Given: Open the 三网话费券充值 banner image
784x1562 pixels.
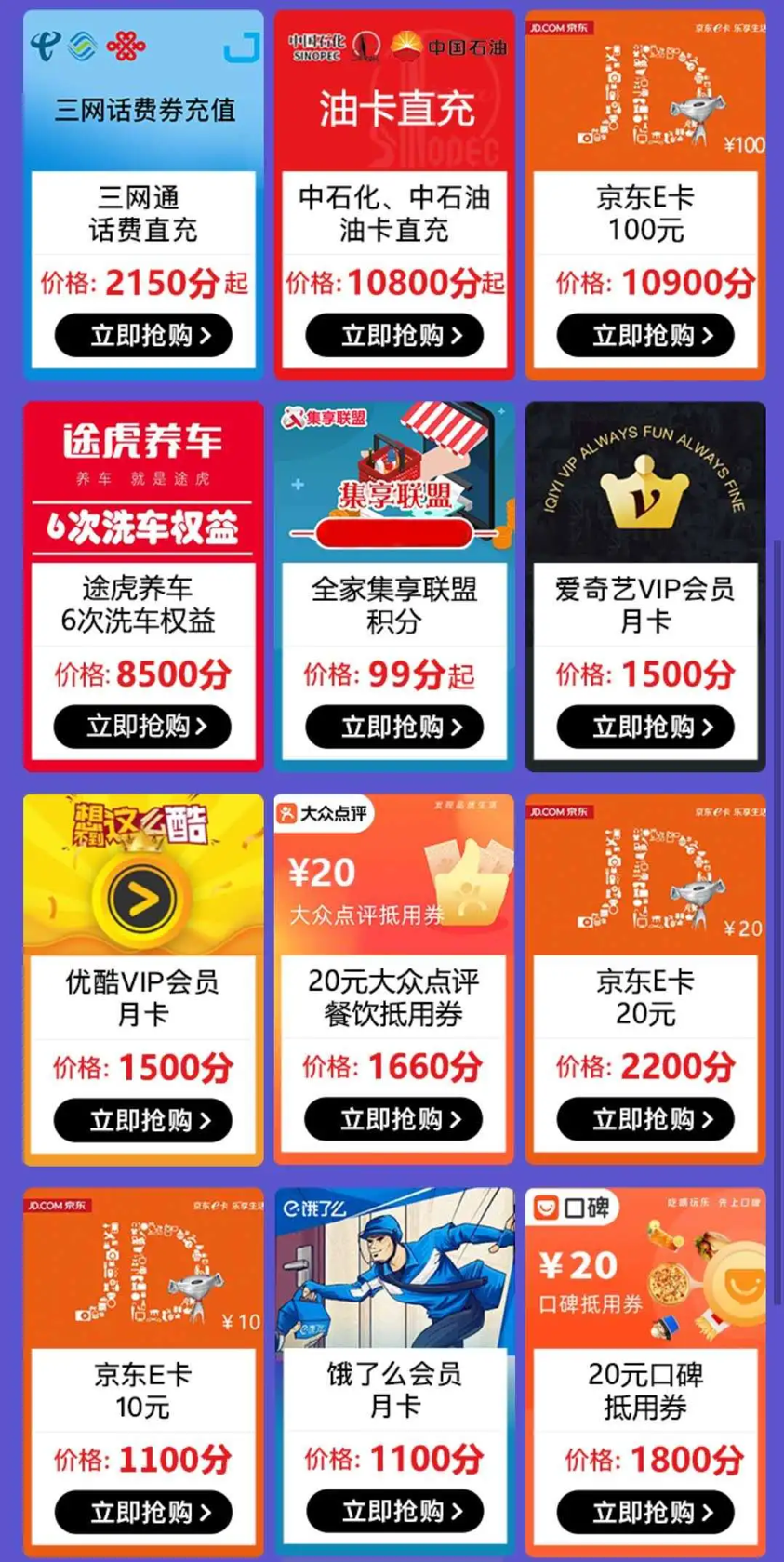Looking at the screenshot, I should tap(143, 91).
